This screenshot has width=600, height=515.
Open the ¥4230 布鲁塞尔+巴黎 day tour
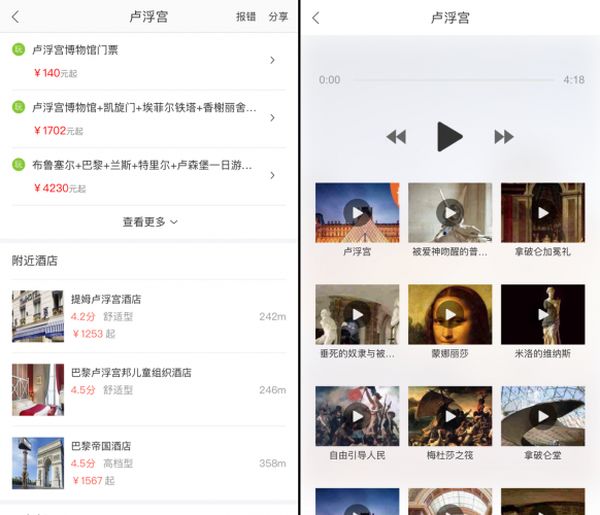click(148, 175)
